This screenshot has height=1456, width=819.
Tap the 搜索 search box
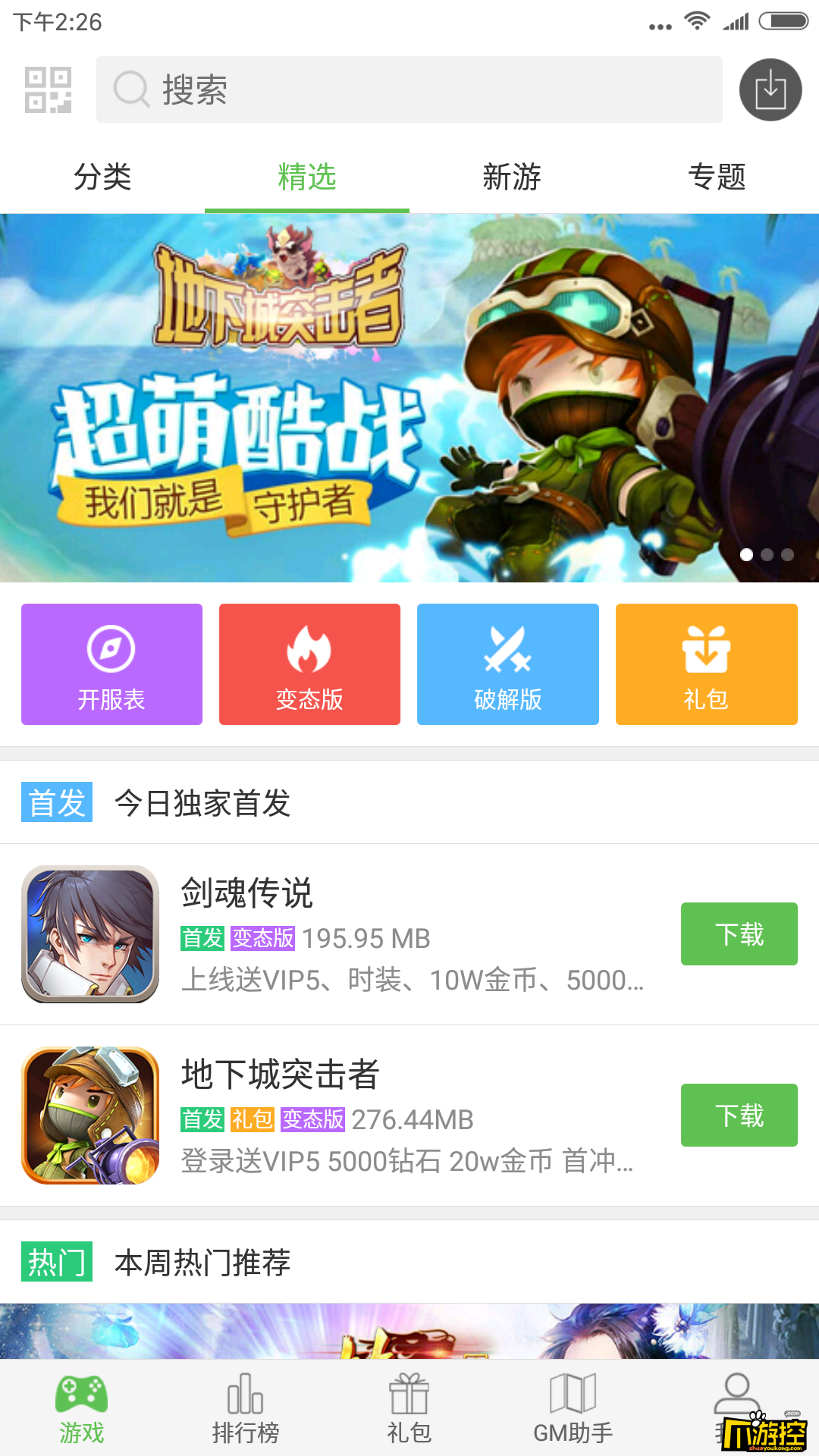pos(409,89)
